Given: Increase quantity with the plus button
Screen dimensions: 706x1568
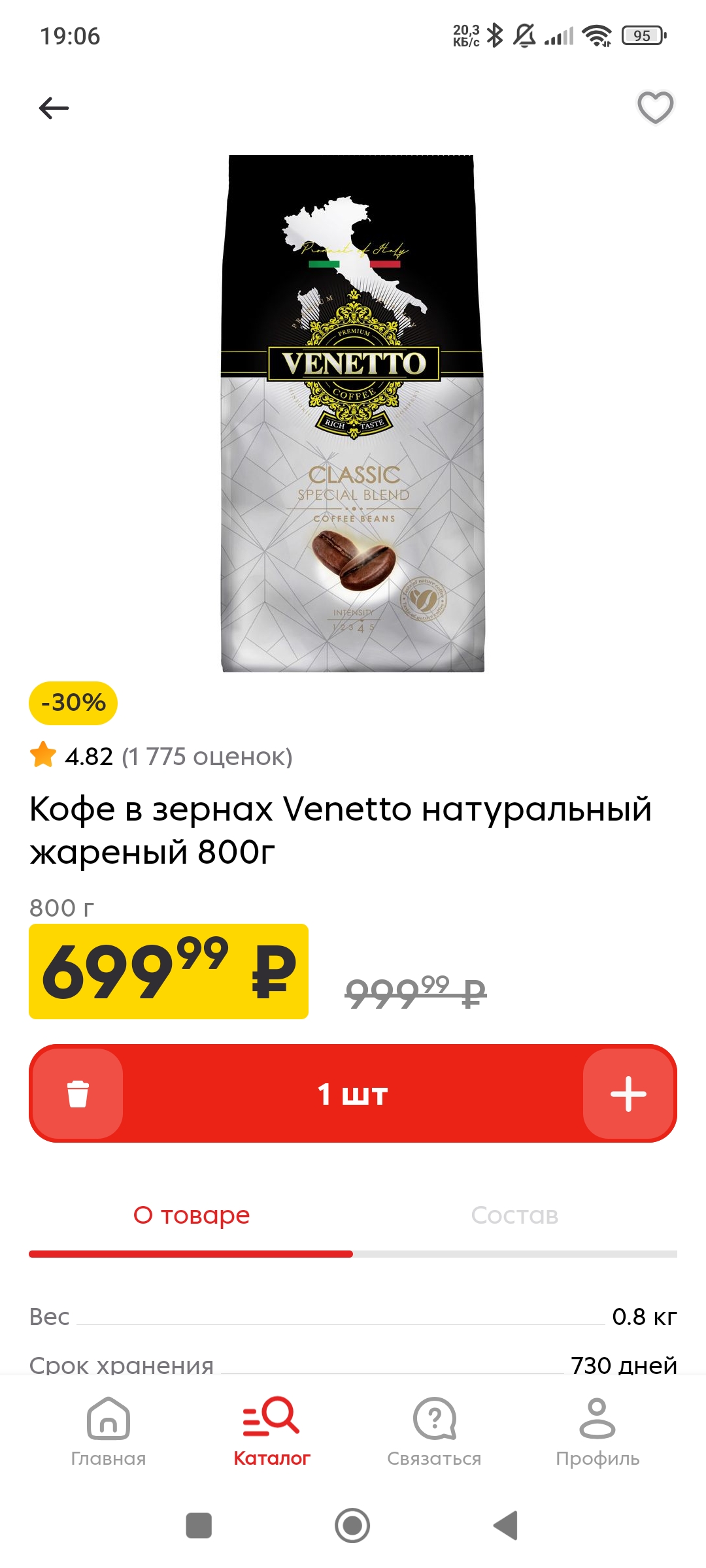Looking at the screenshot, I should coord(628,1094).
